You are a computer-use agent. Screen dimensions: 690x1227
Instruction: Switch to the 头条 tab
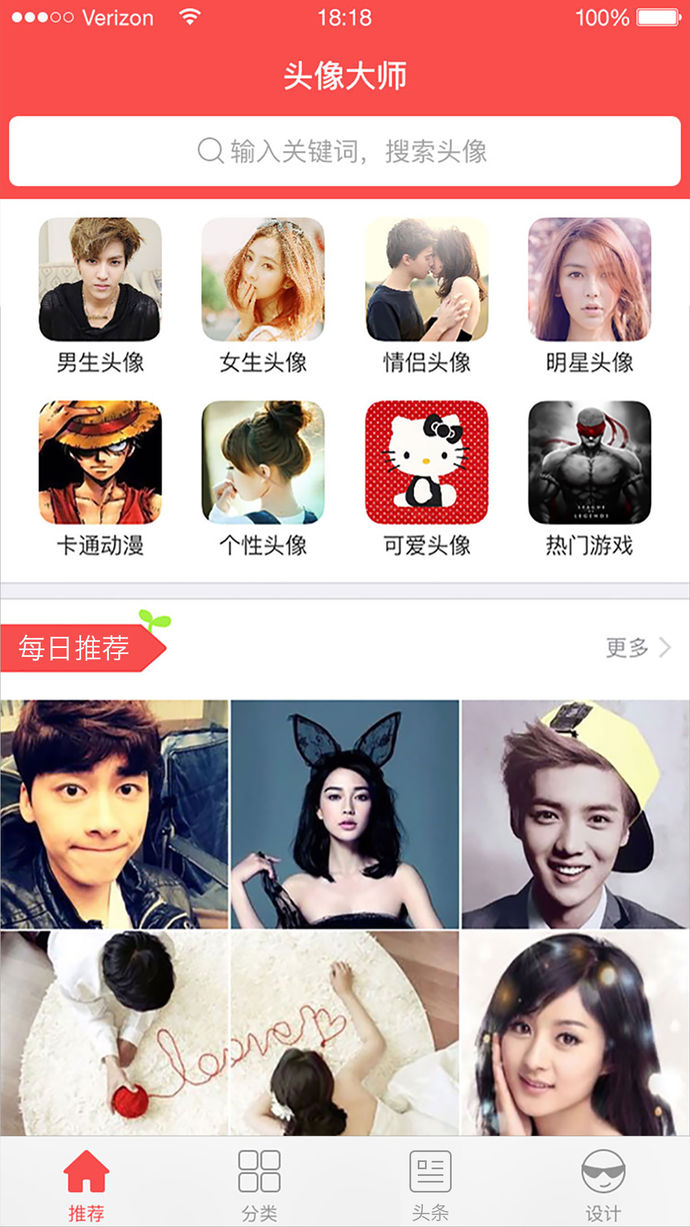(x=430, y=1185)
